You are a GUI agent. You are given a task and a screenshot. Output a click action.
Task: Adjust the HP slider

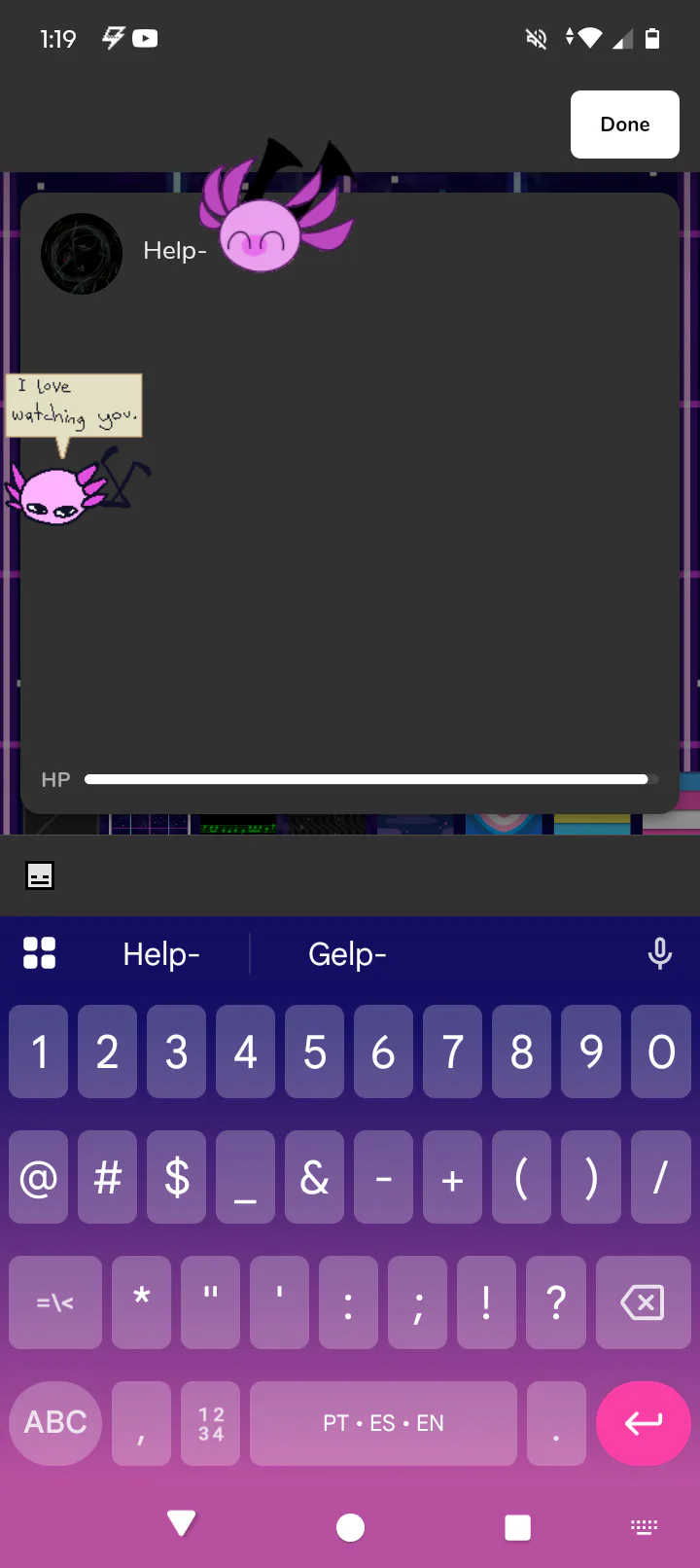[371, 779]
